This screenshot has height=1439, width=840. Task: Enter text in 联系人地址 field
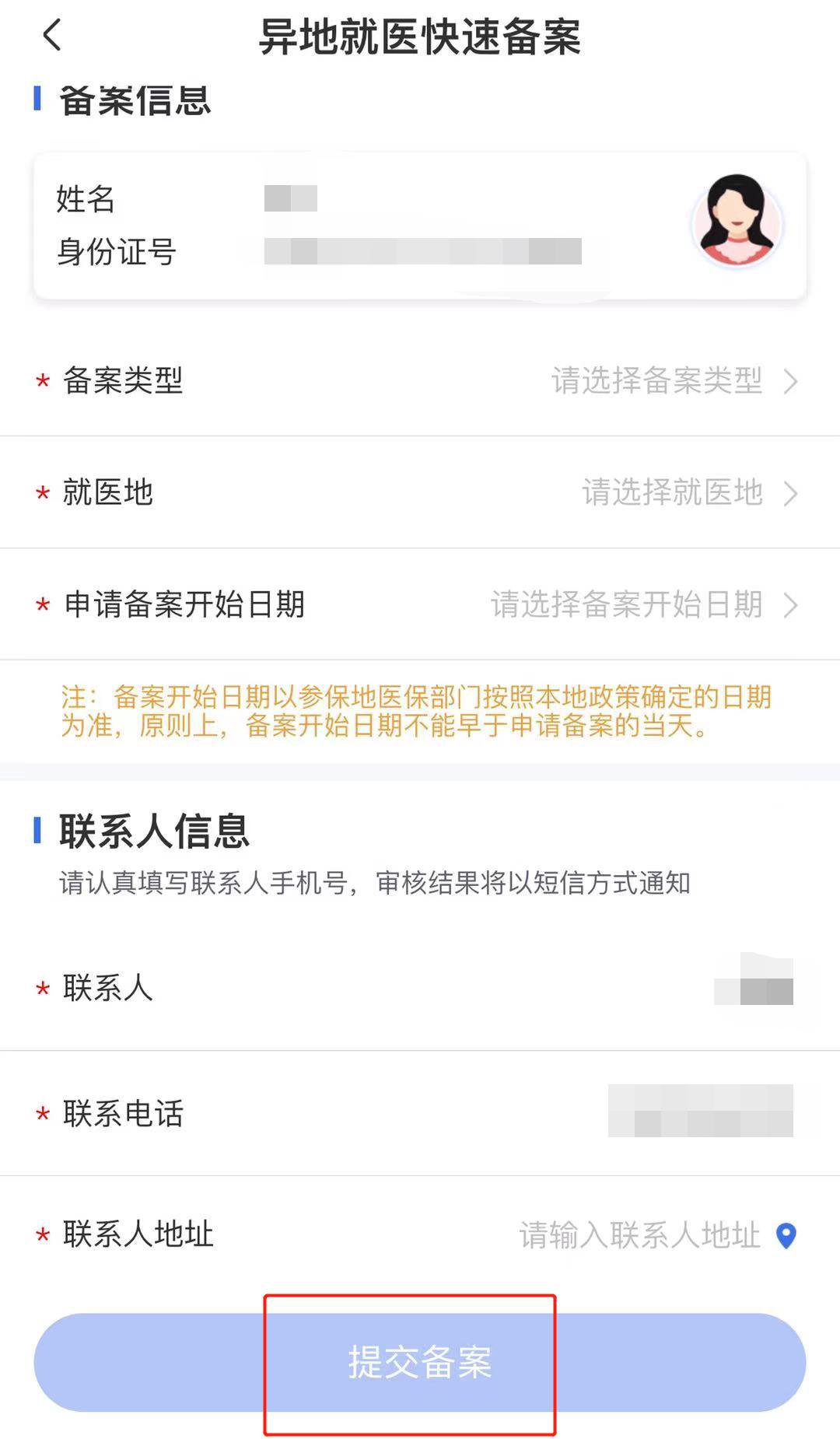[x=639, y=1235]
